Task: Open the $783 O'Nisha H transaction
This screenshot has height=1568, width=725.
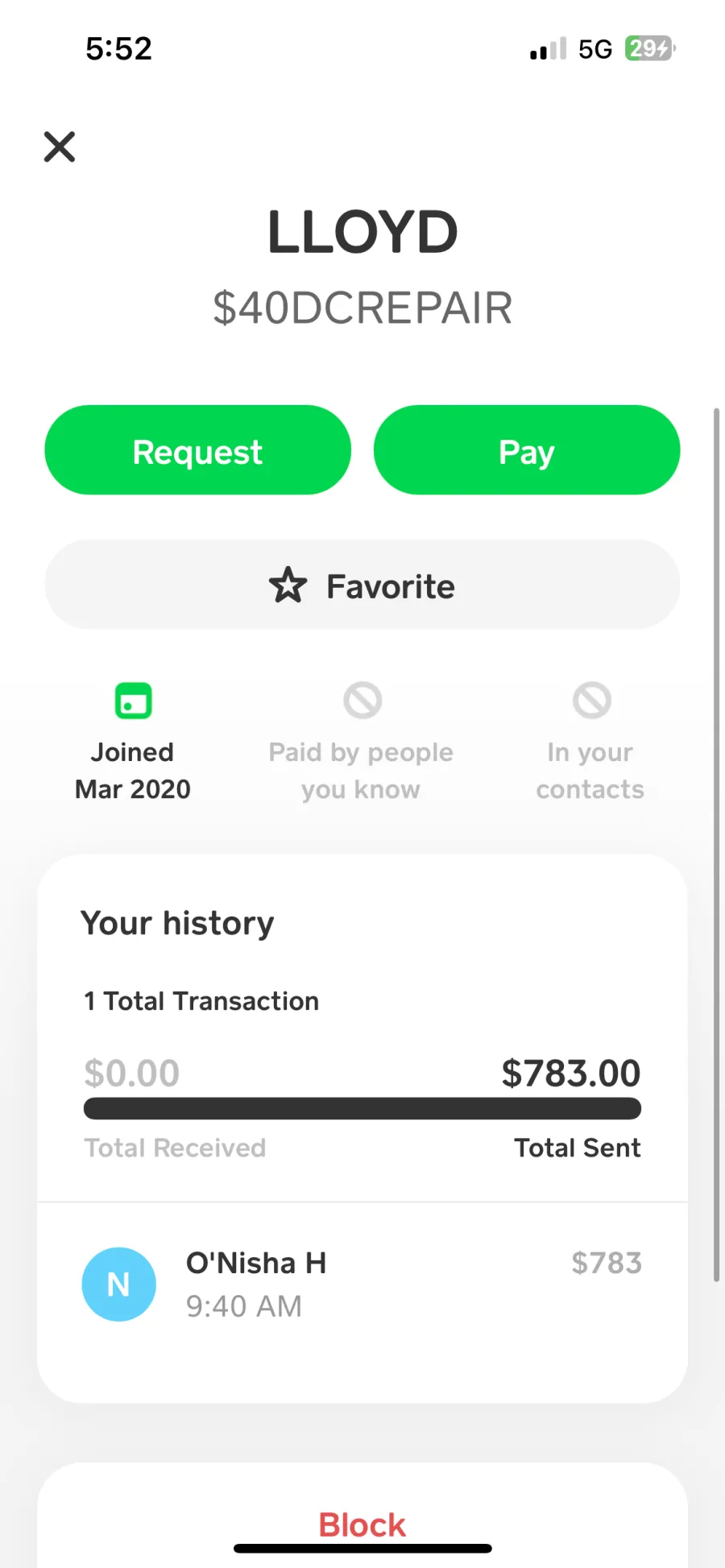Action: (362, 1284)
